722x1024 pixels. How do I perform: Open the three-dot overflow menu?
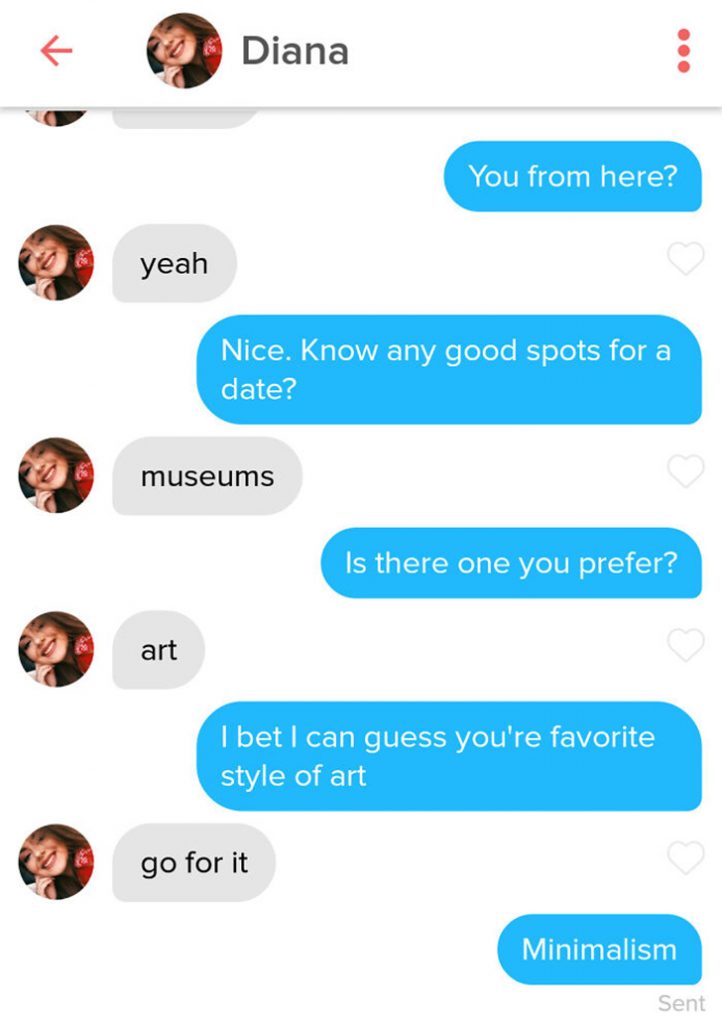pos(684,50)
